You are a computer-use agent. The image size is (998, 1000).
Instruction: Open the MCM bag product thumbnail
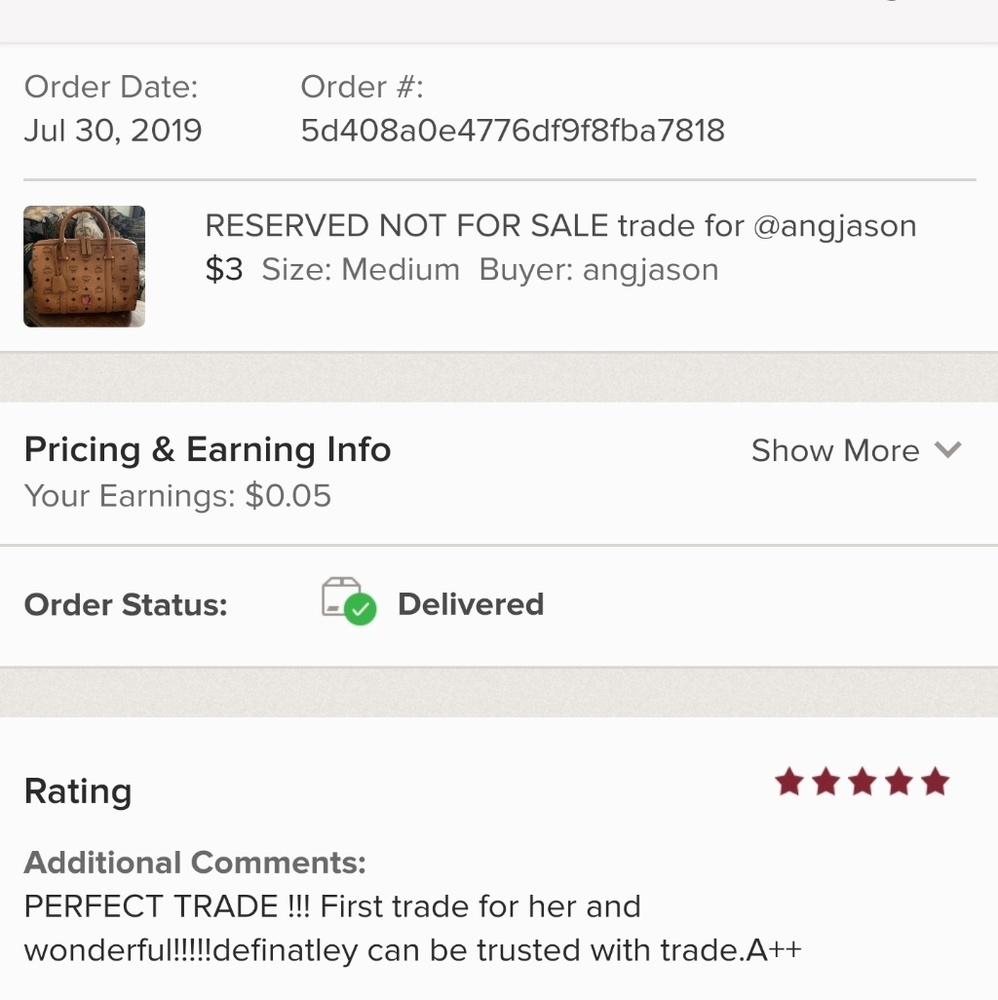pyautogui.click(x=84, y=267)
